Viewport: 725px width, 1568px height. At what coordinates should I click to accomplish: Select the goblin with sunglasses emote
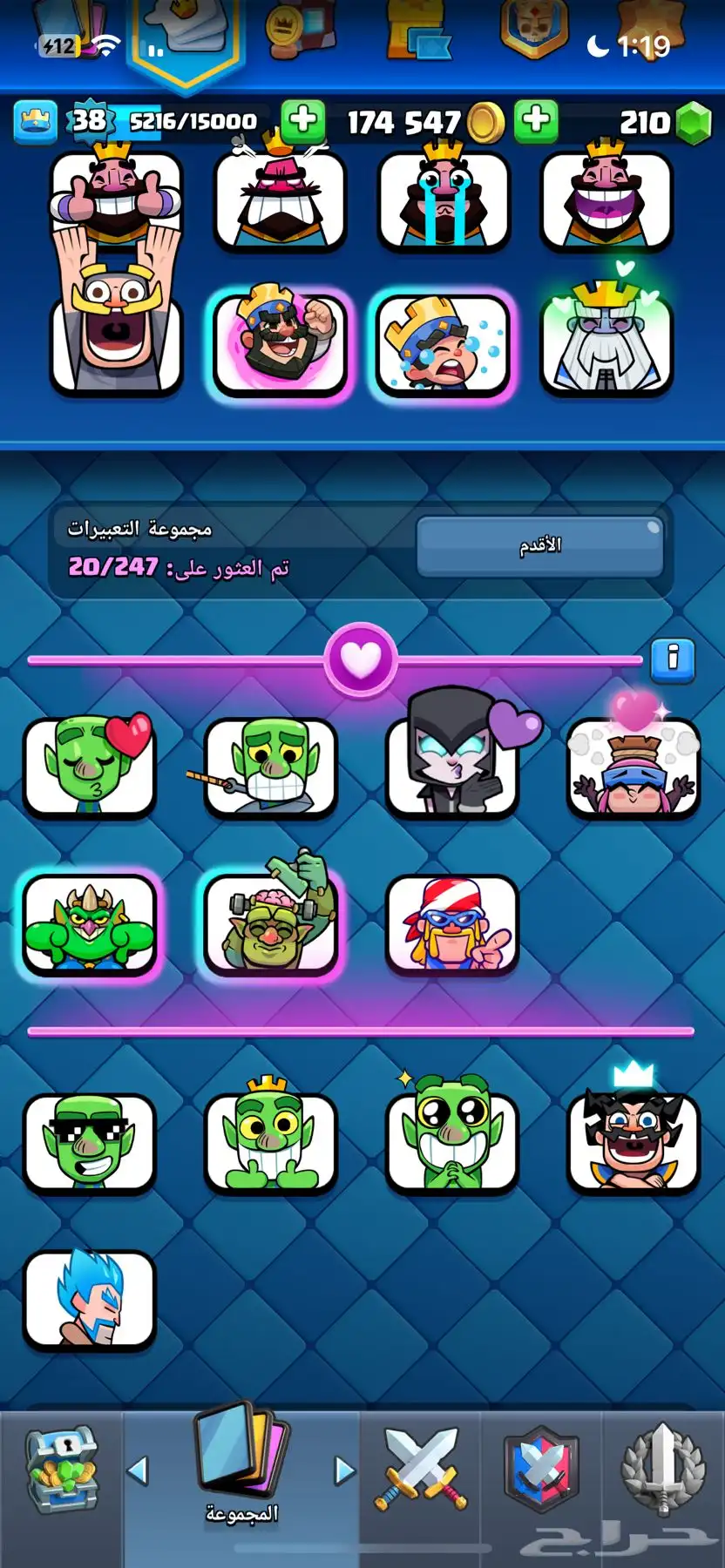coord(90,1141)
